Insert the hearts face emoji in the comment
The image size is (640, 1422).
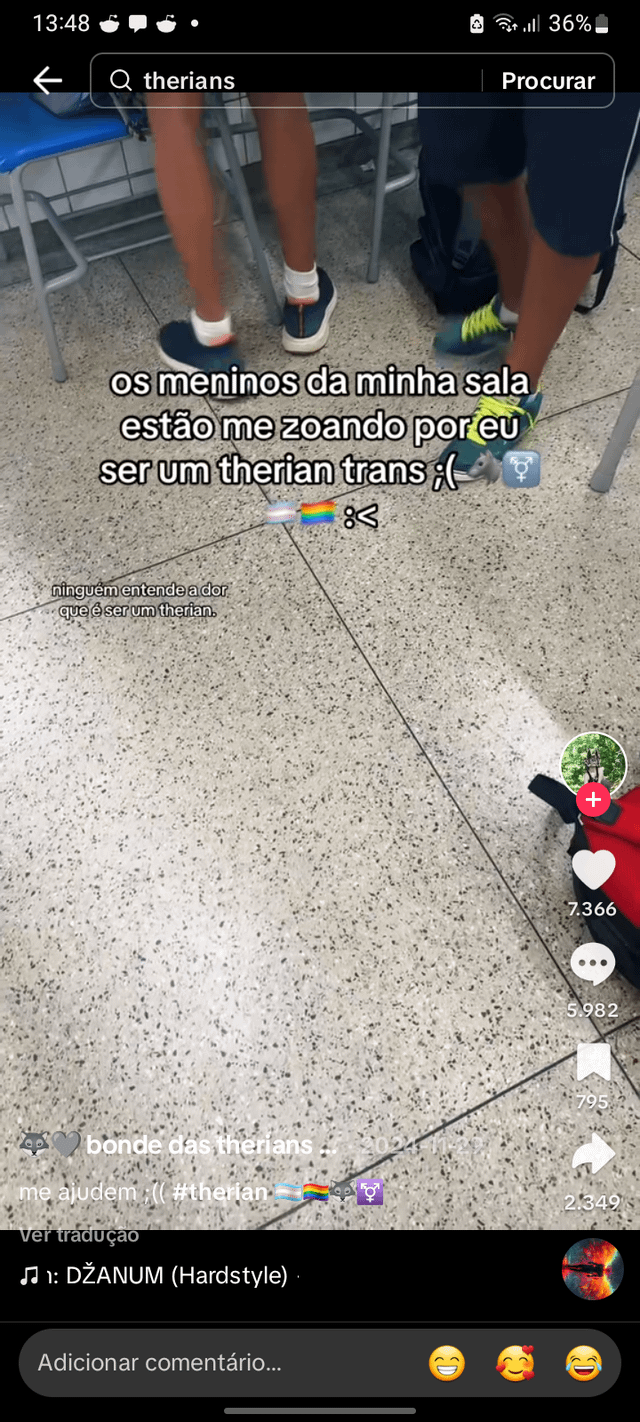click(515, 1363)
